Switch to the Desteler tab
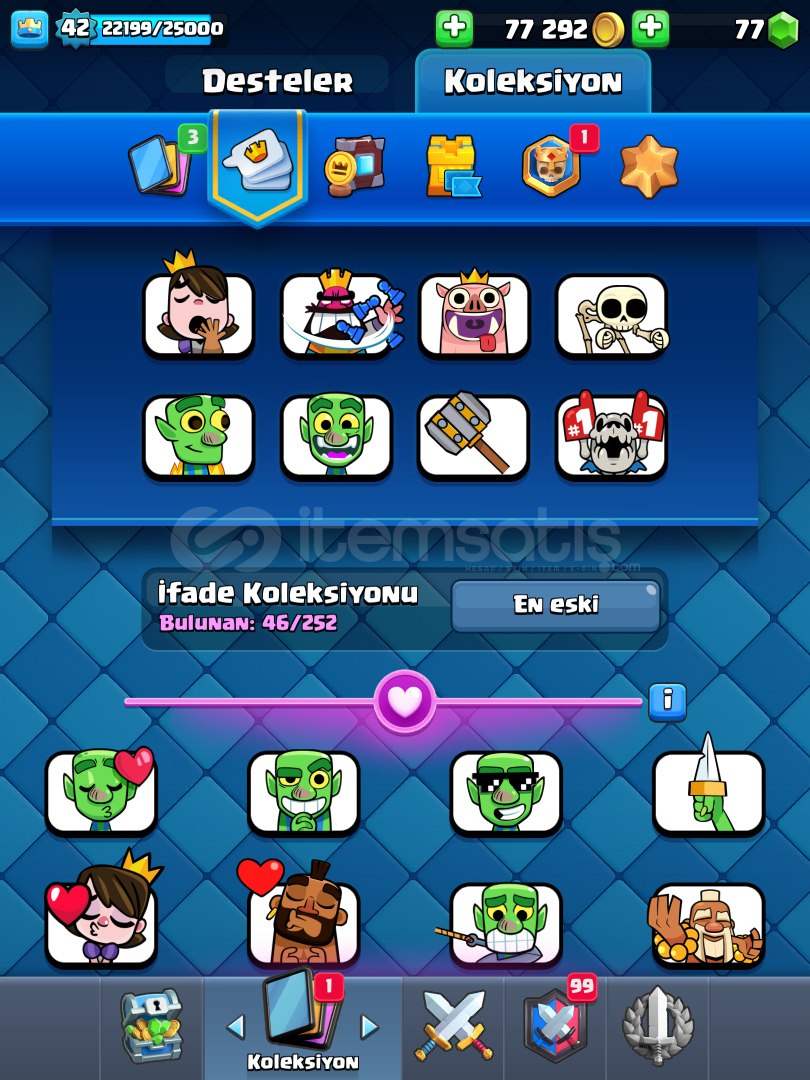Screen dimensions: 810x1080 277,81
